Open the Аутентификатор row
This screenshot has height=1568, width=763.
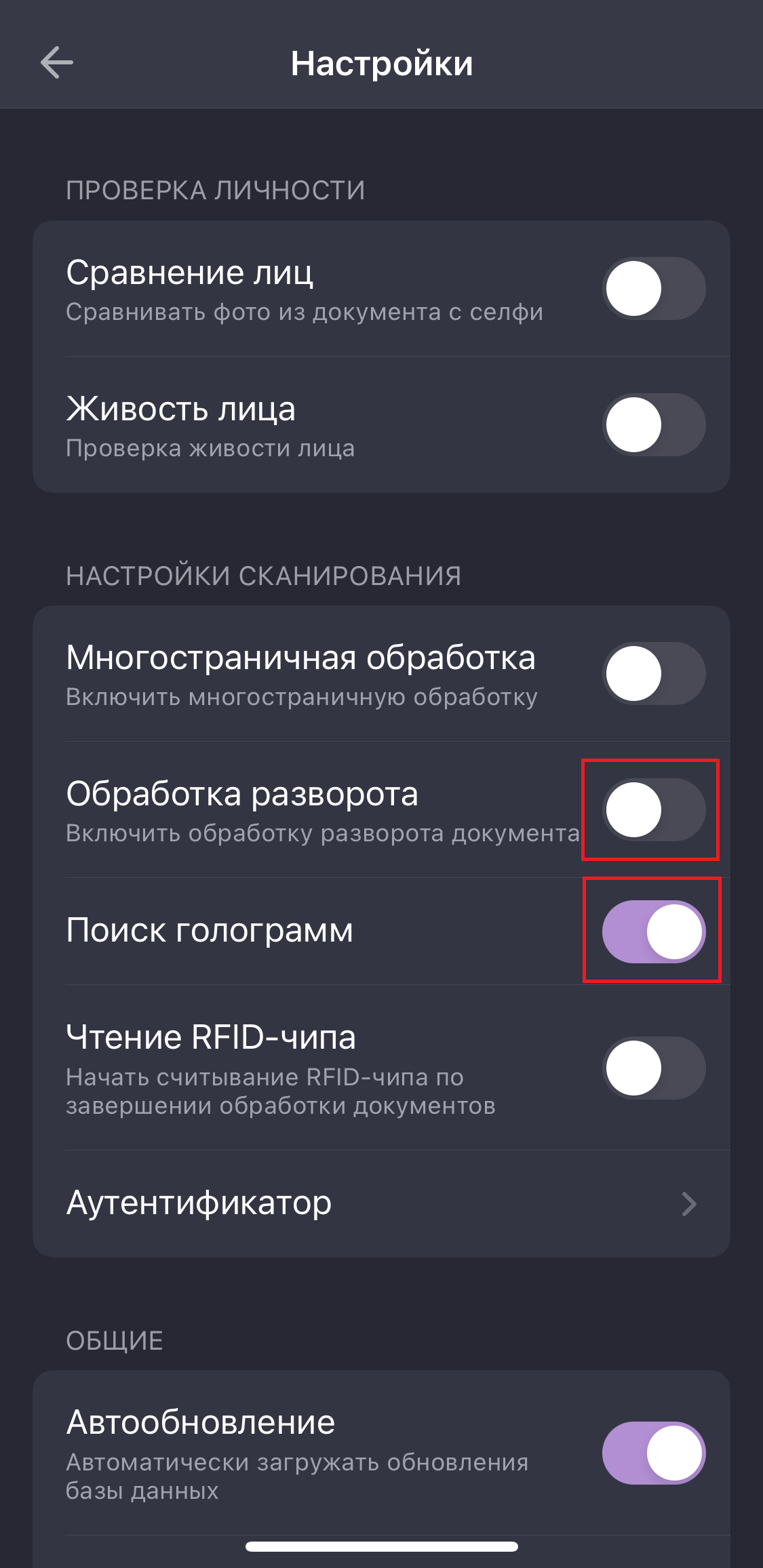381,1204
